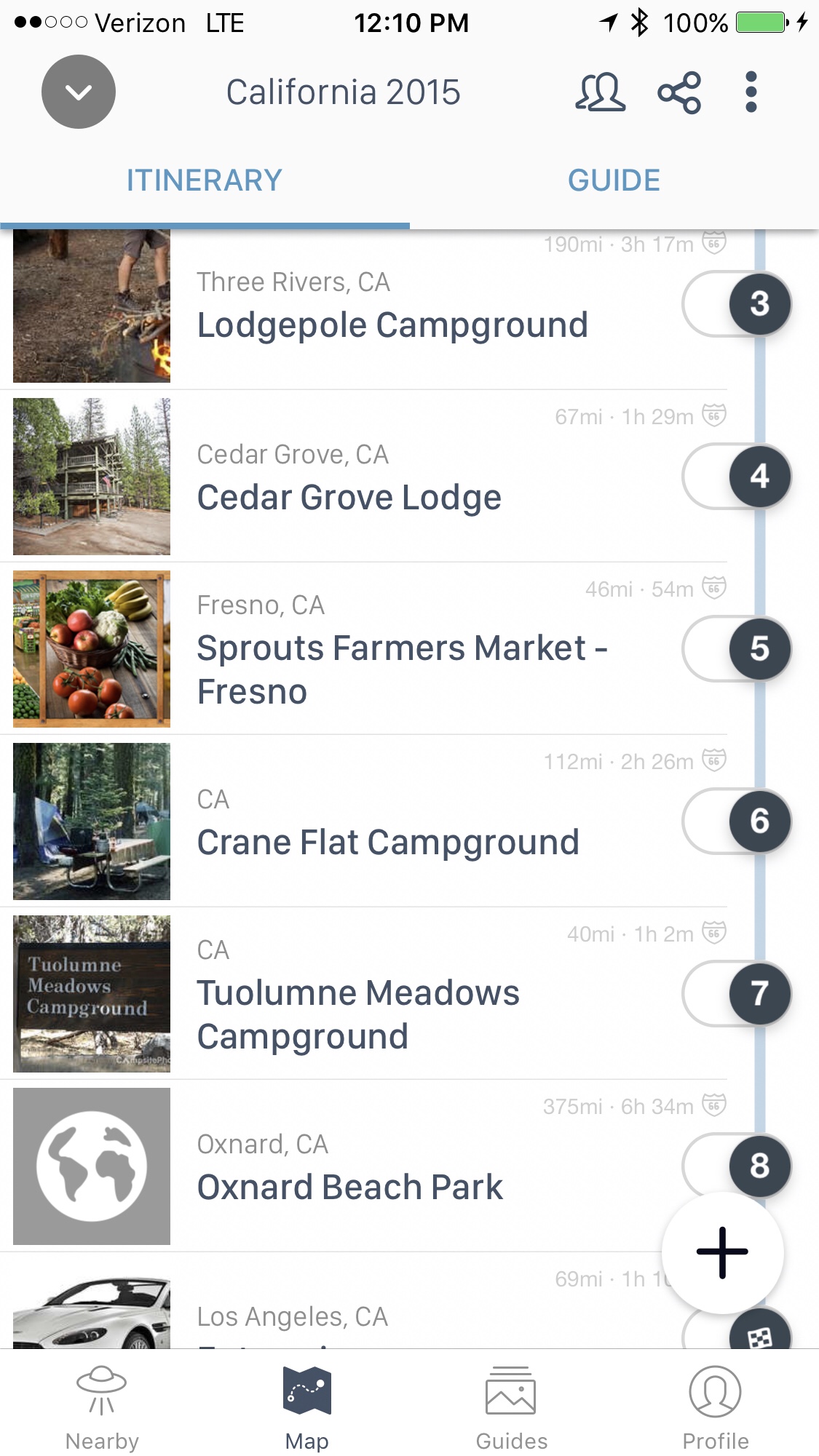Open the Guides tab
The width and height of the screenshot is (819, 1456).
[x=511, y=1409]
